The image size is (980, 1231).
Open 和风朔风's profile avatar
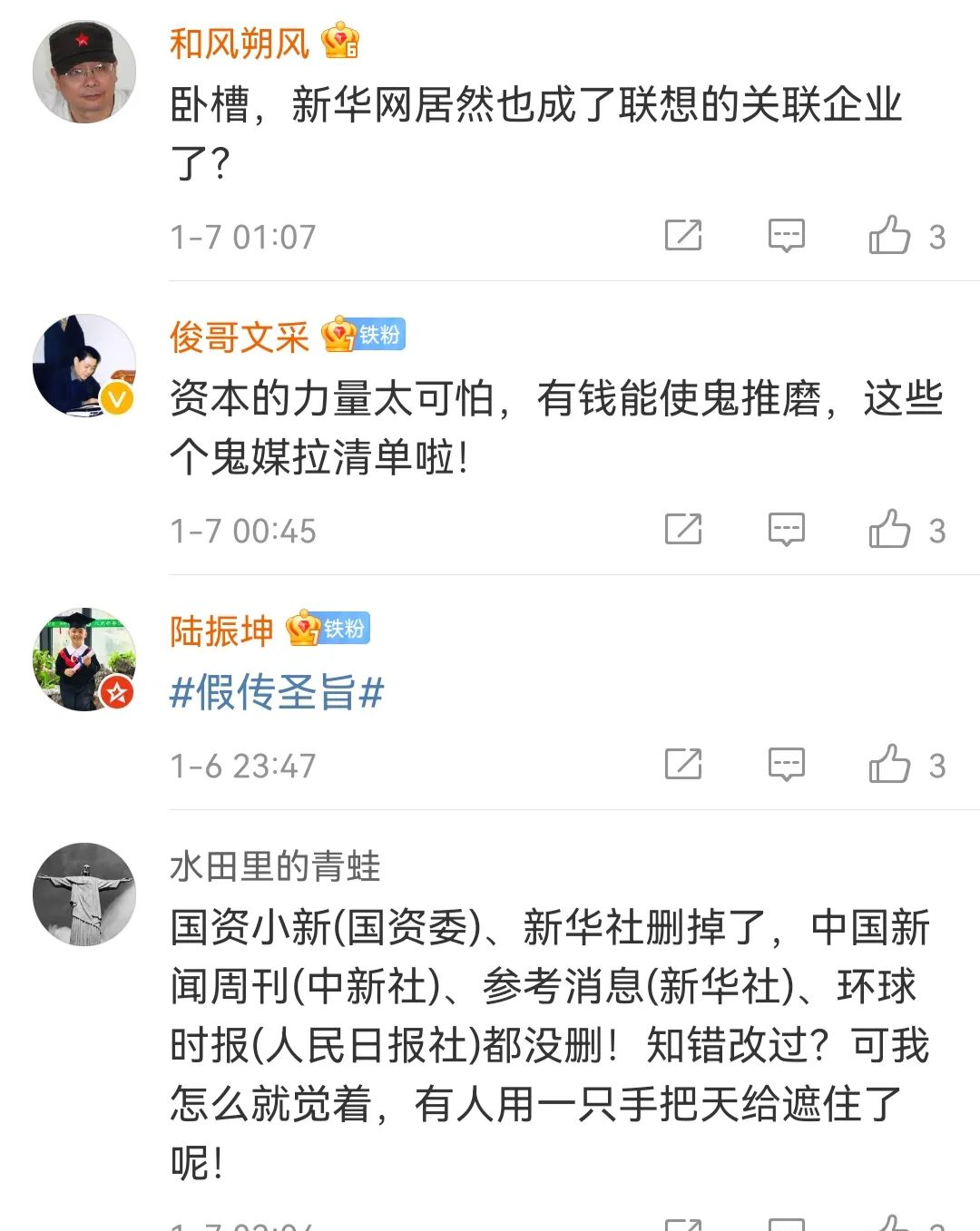coord(84,72)
